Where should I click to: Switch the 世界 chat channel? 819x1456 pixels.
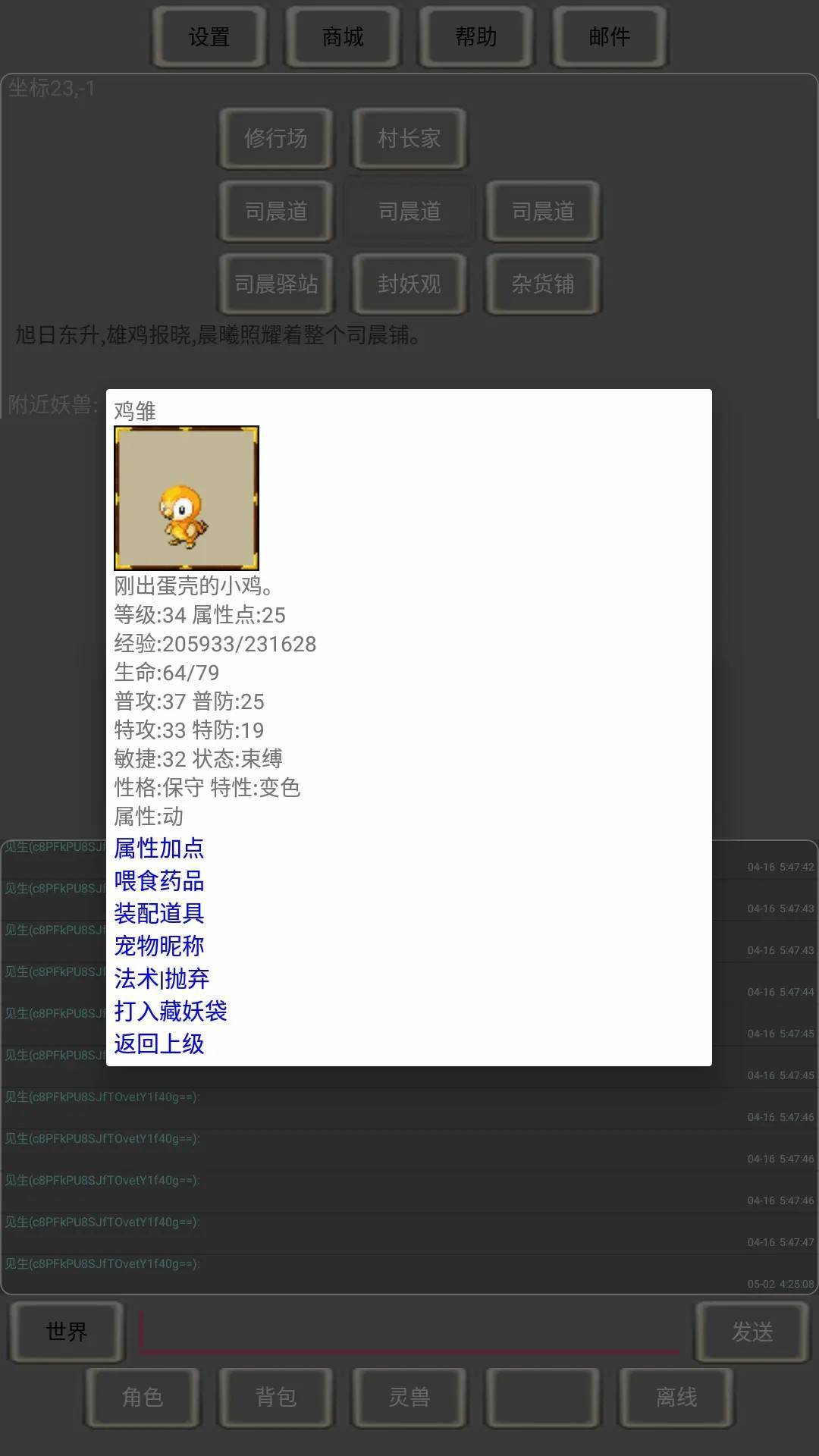[x=67, y=1331]
